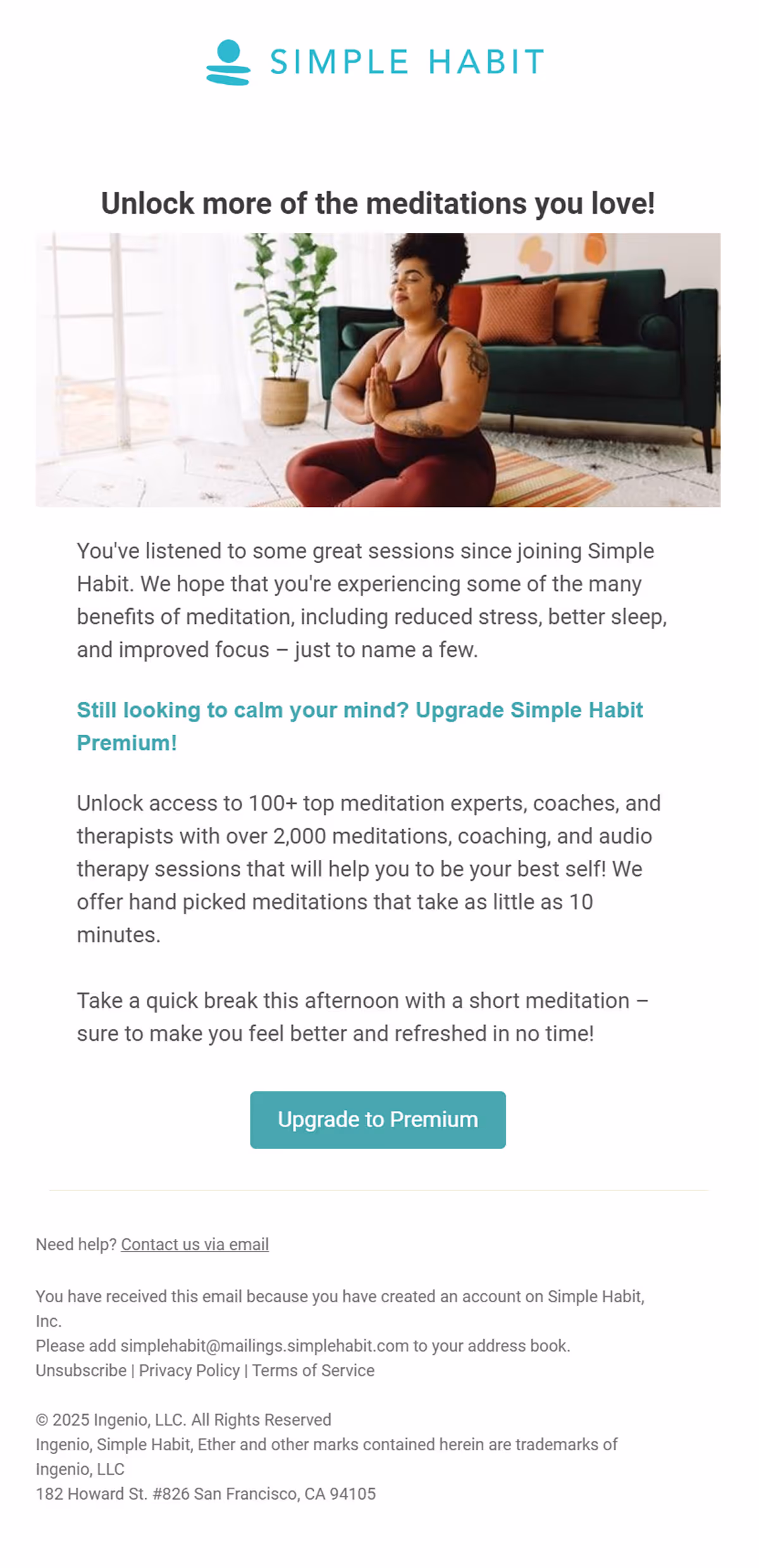
Task: Click the 2025 Ingenio copyright line
Action: pyautogui.click(x=183, y=1419)
